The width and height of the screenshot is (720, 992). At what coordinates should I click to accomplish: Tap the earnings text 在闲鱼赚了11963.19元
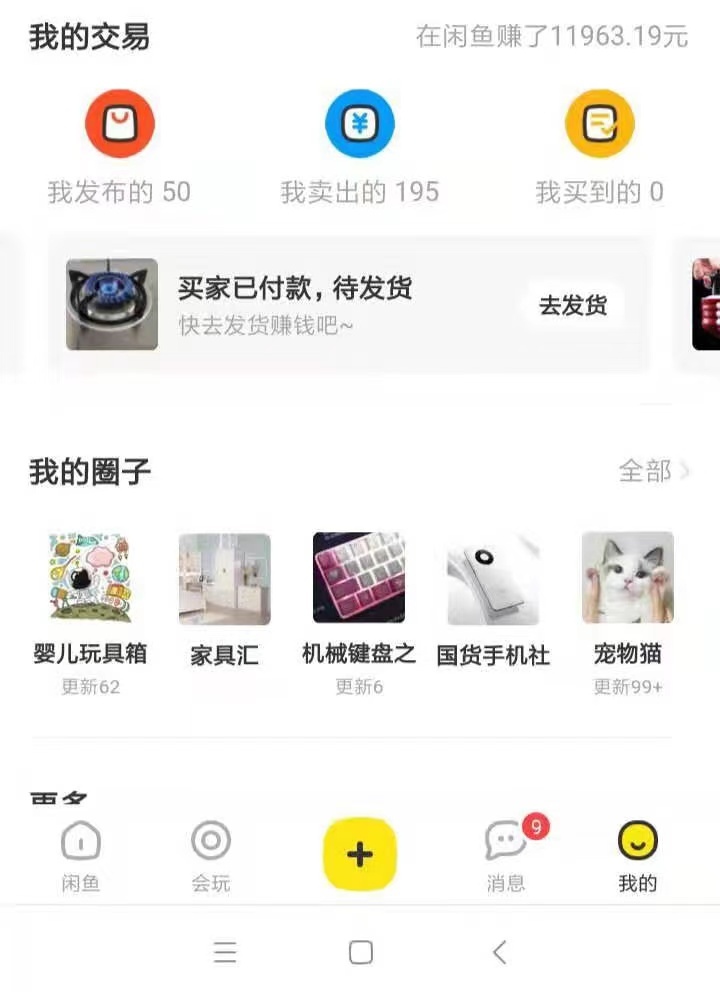coord(551,33)
